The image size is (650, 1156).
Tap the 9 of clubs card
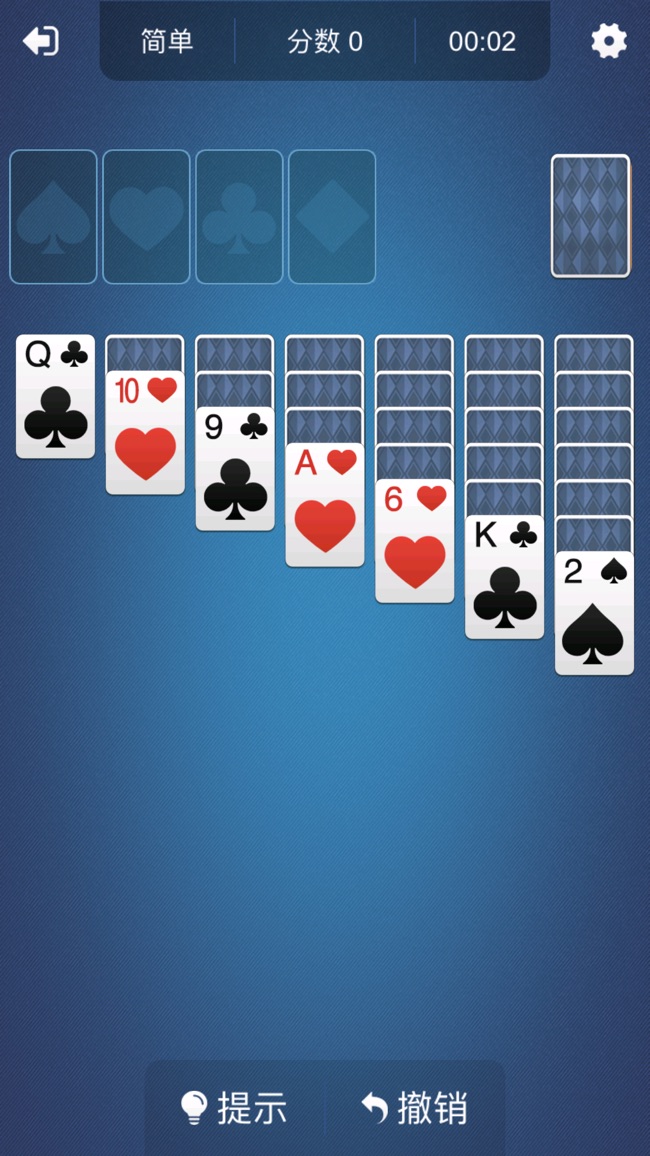(235, 470)
